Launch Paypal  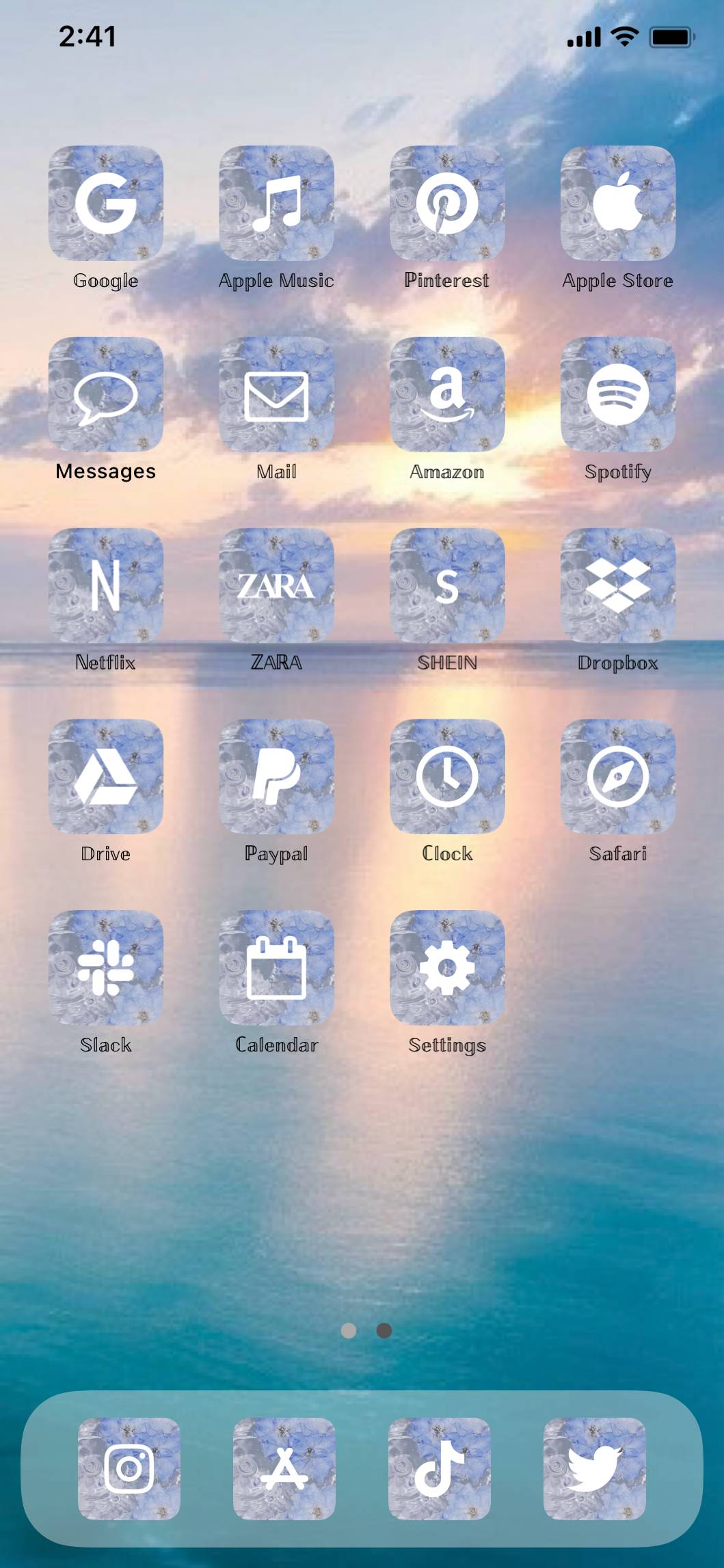[276, 777]
